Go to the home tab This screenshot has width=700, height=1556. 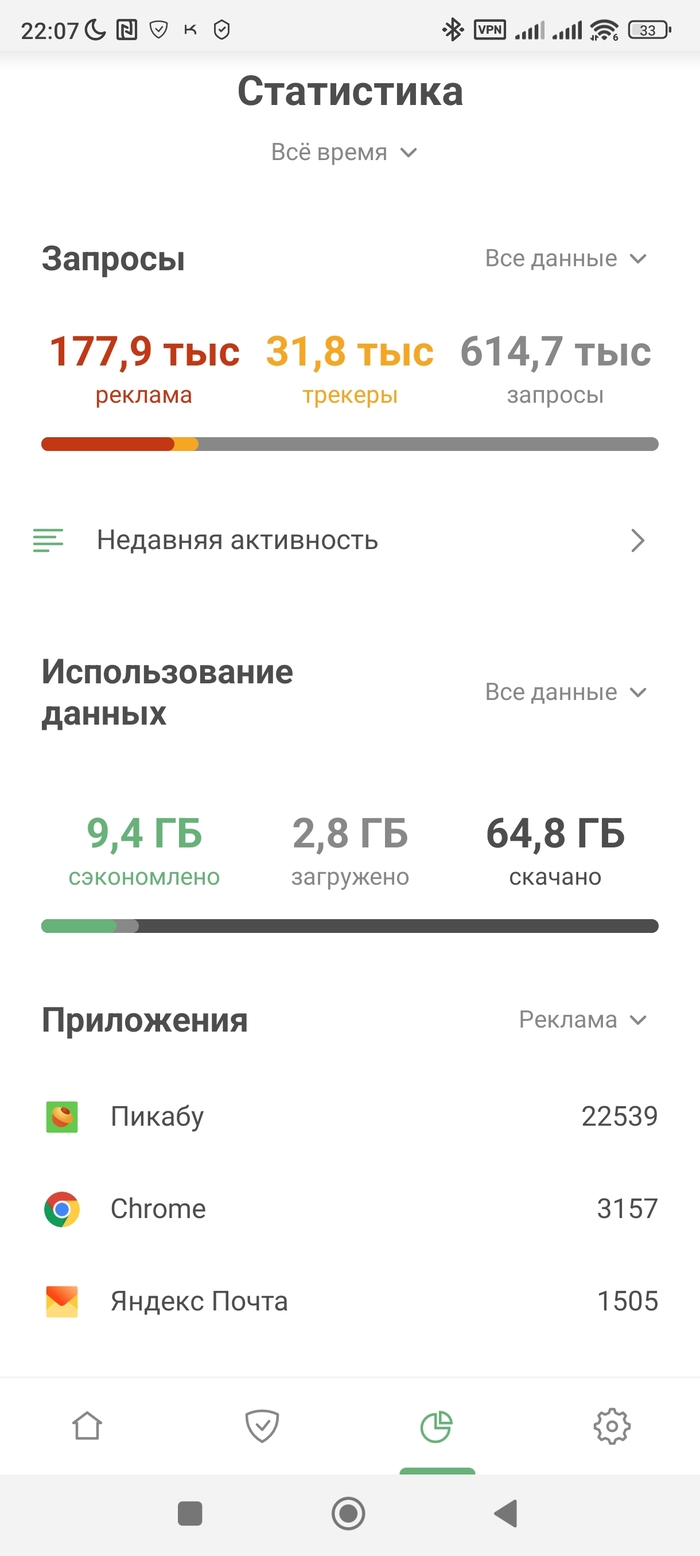(88, 1426)
